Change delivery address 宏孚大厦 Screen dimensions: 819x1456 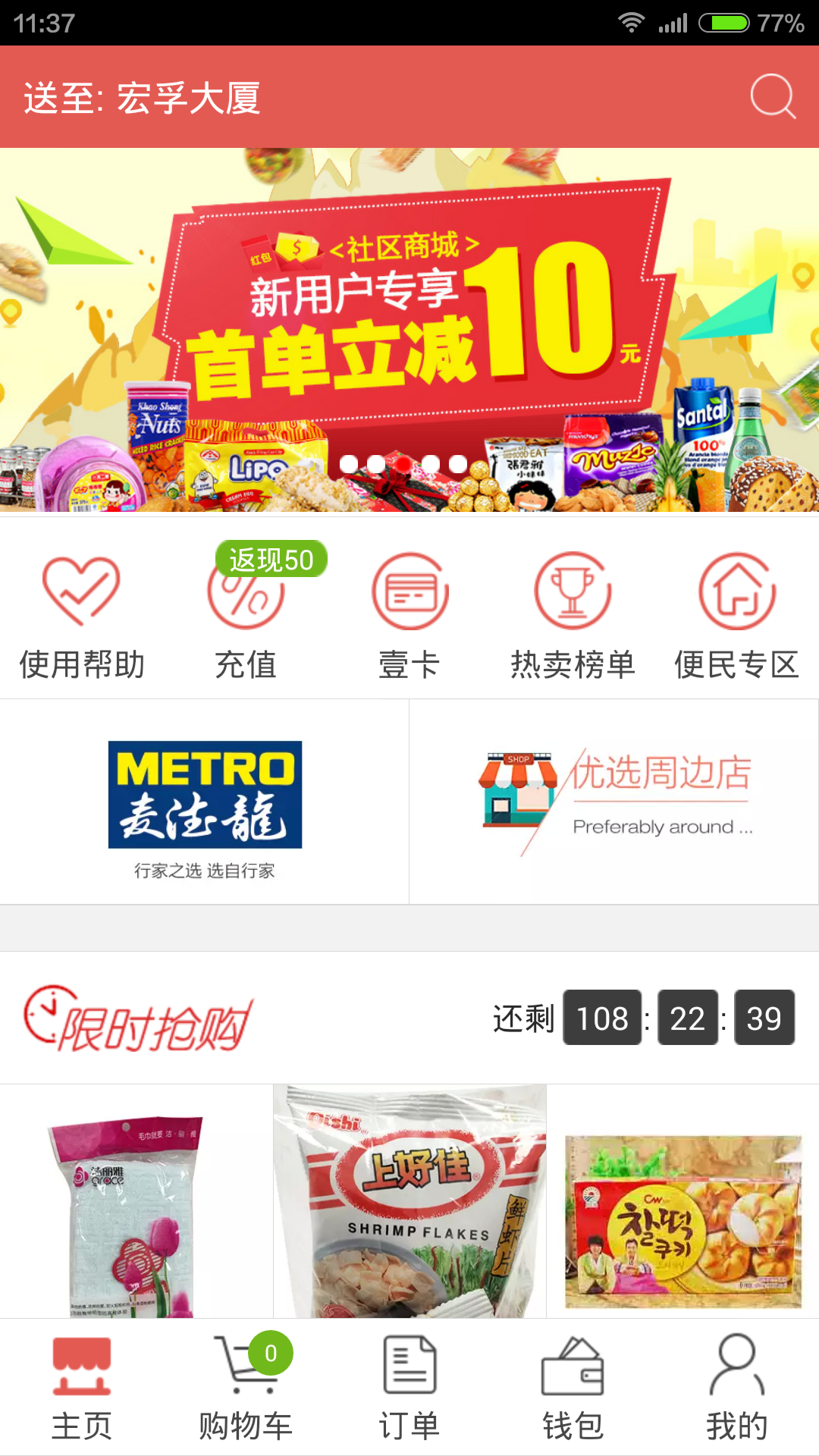click(x=143, y=99)
